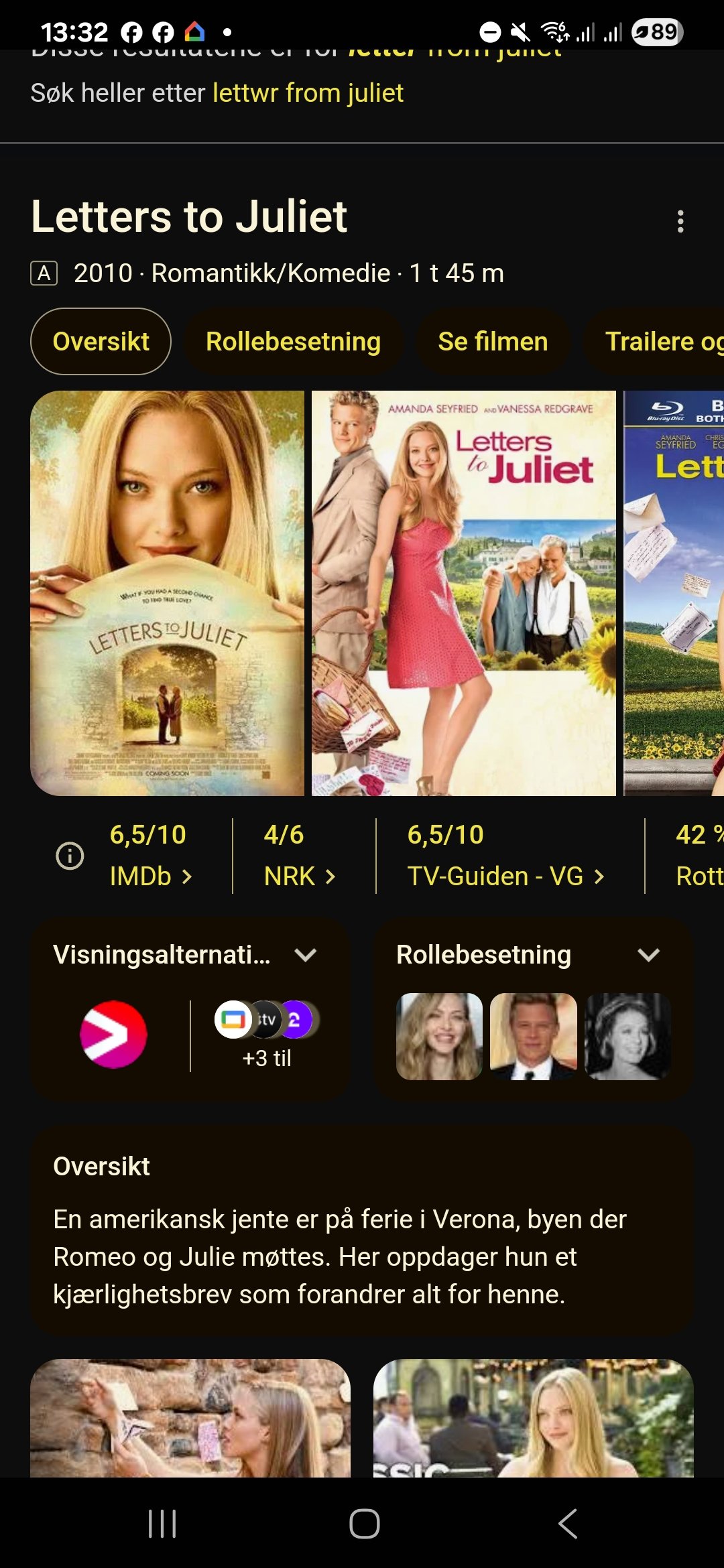
Task: Open the Trailere chip
Action: click(654, 341)
